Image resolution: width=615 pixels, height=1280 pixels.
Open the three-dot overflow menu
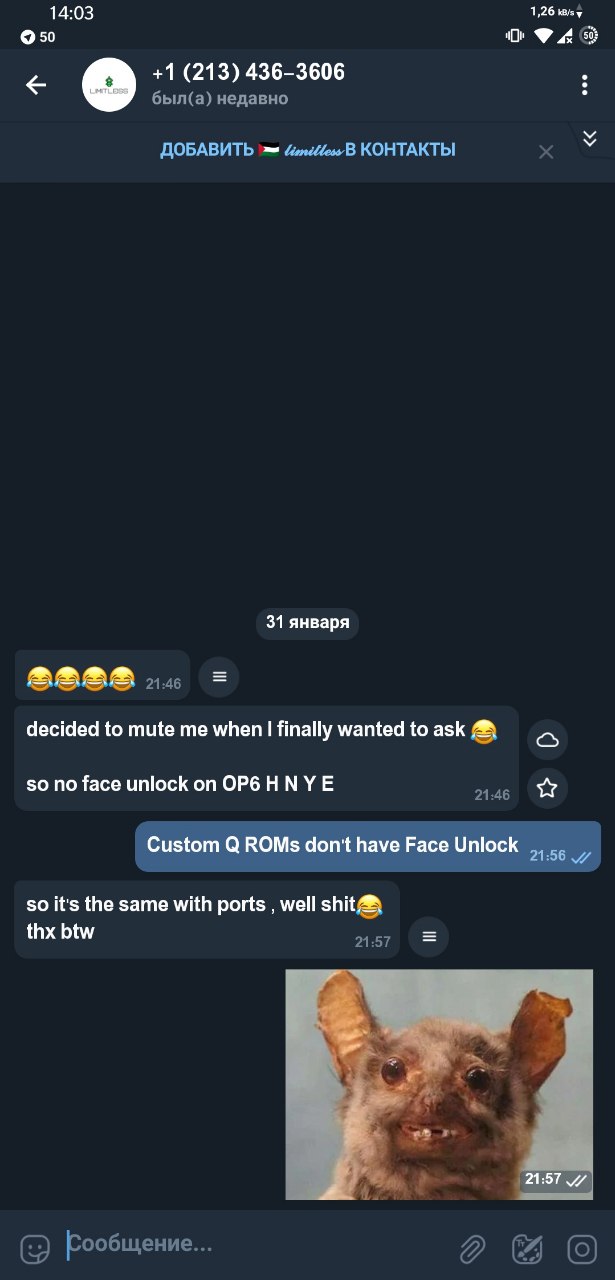click(584, 85)
